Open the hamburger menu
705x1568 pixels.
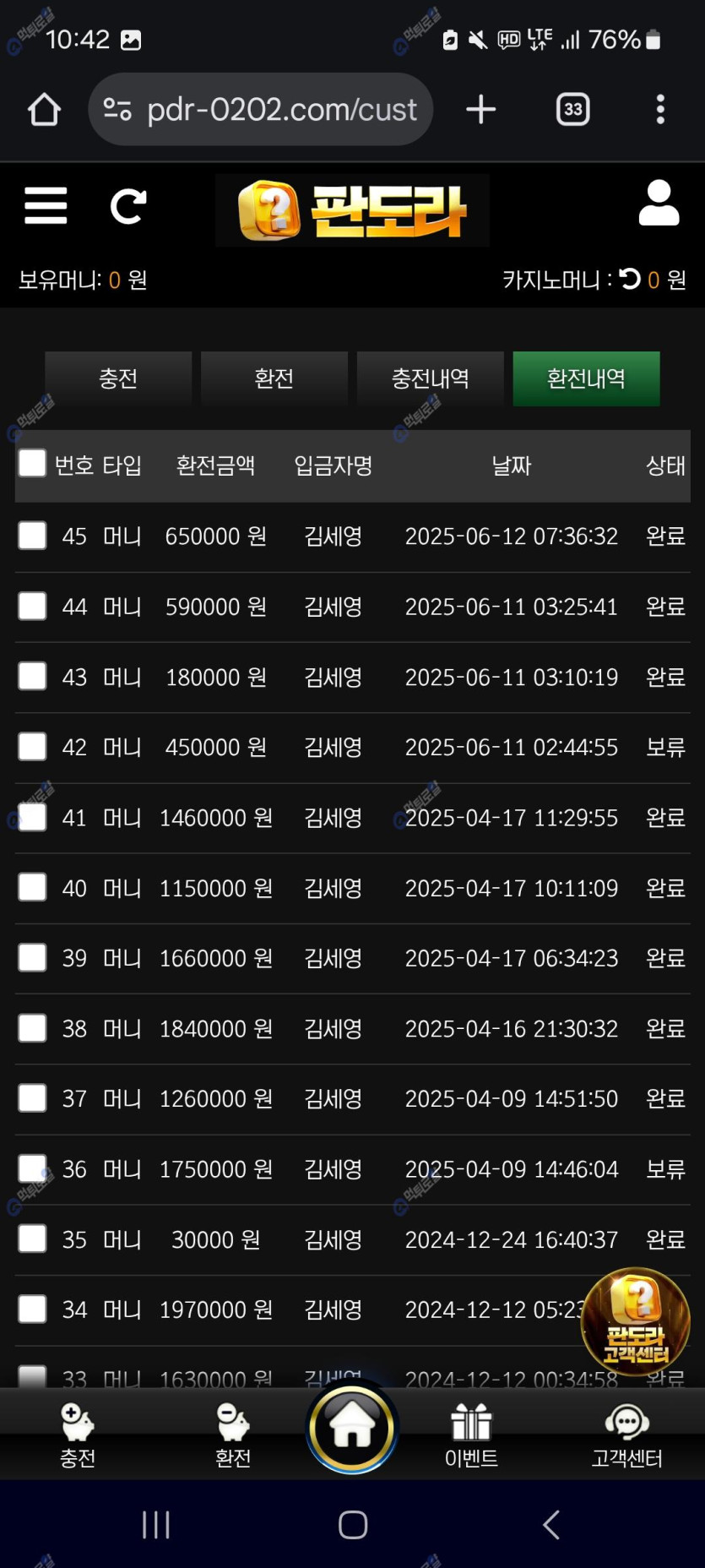click(x=46, y=205)
